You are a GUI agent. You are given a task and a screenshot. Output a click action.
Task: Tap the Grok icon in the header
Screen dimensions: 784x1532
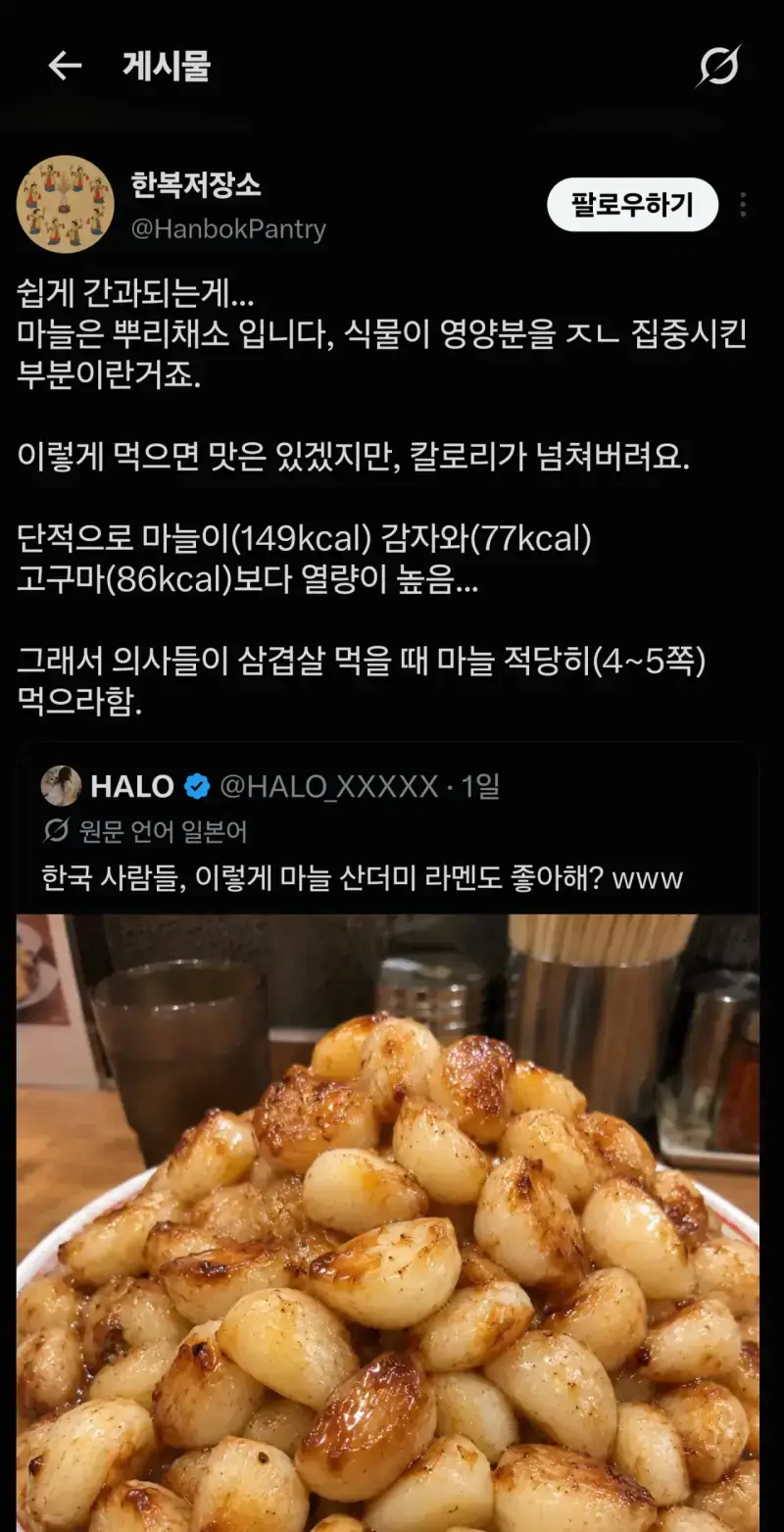point(718,66)
